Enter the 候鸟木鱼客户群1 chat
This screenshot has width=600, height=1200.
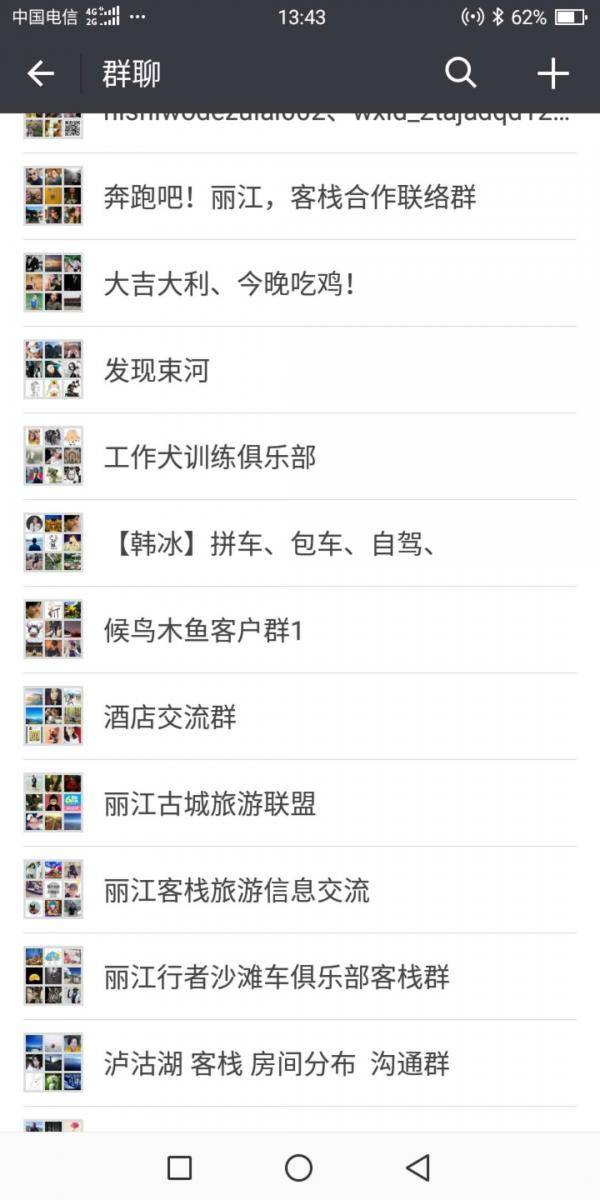point(203,631)
